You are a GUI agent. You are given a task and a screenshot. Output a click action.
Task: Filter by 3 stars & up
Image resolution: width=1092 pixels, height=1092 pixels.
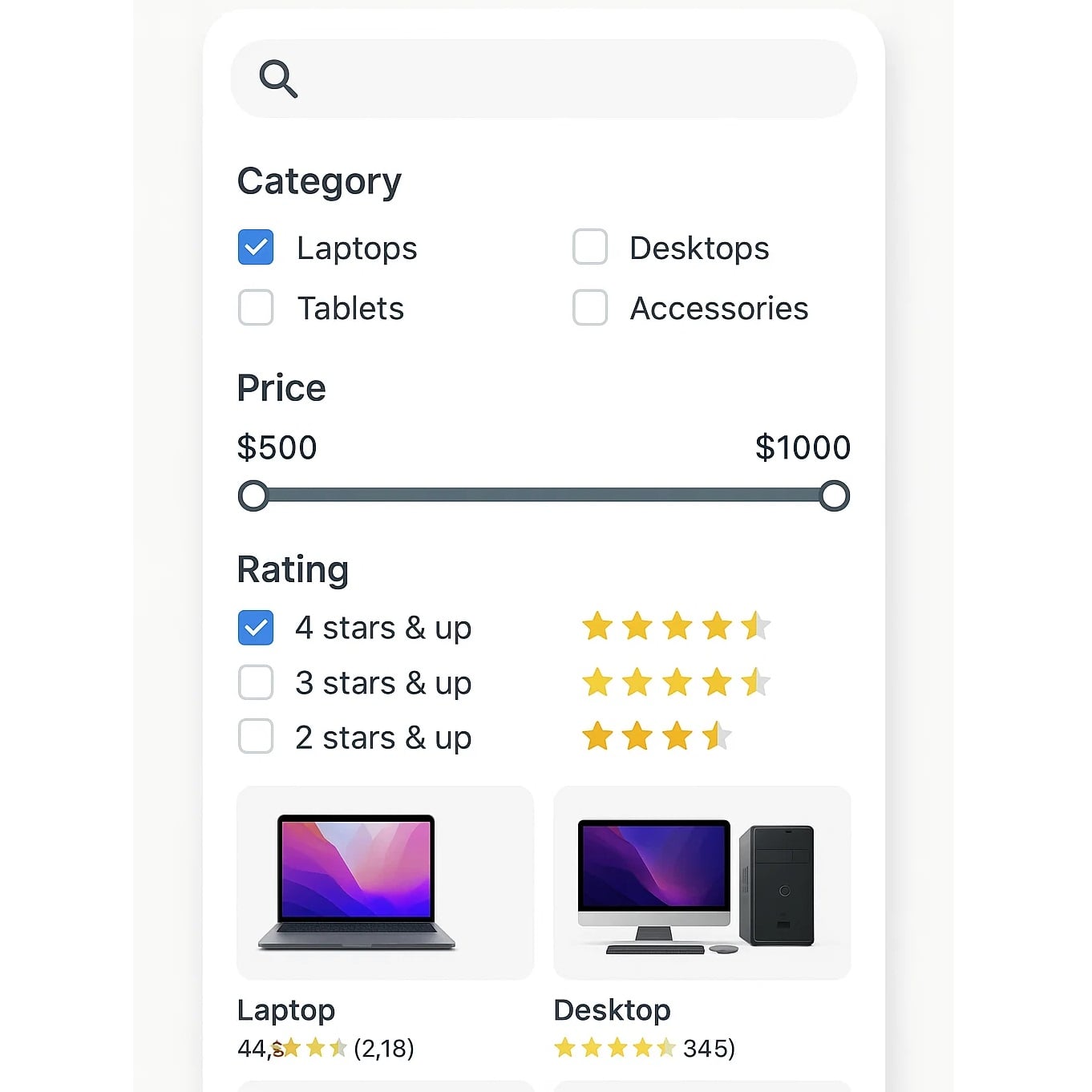click(x=256, y=682)
